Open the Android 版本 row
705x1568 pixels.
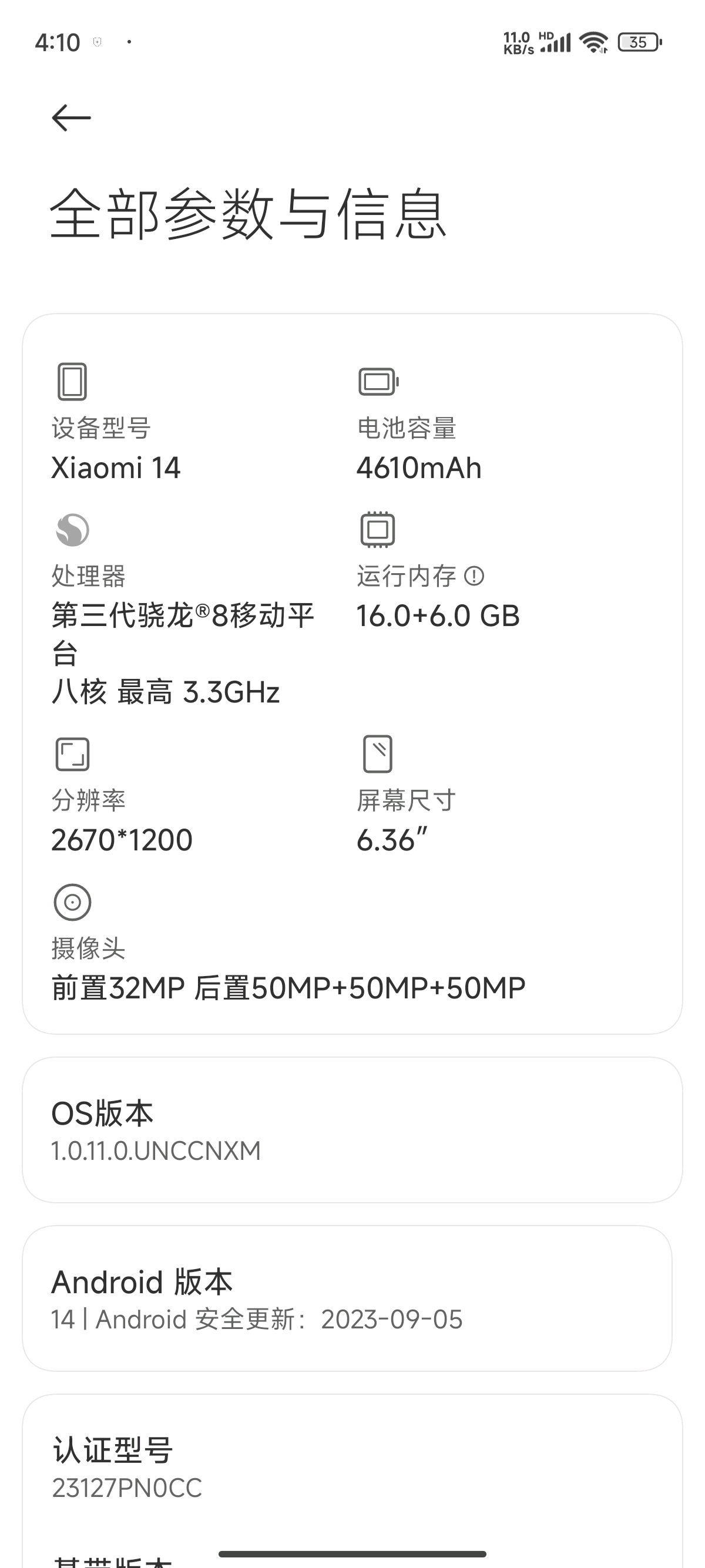348,1298
